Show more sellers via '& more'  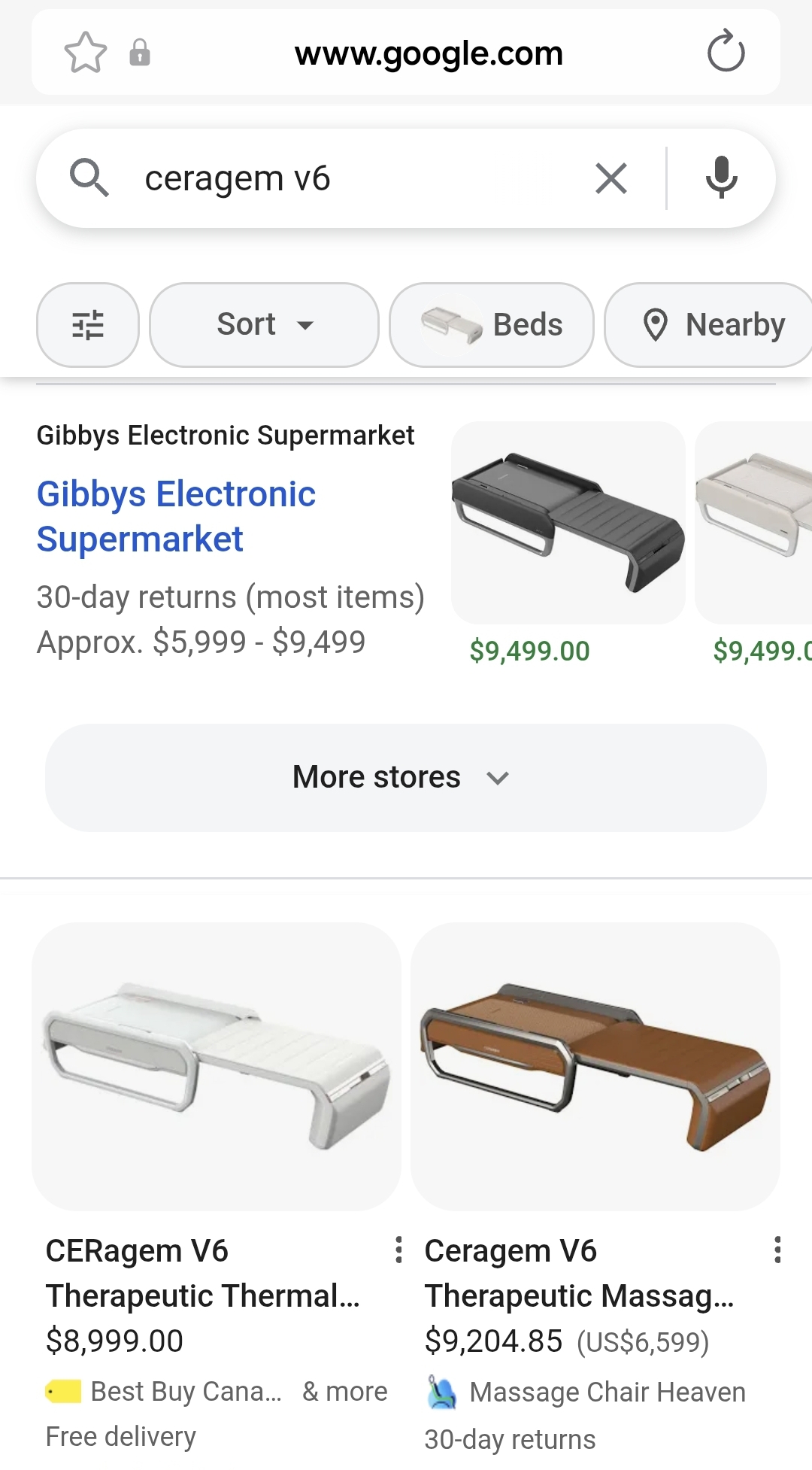click(345, 1392)
